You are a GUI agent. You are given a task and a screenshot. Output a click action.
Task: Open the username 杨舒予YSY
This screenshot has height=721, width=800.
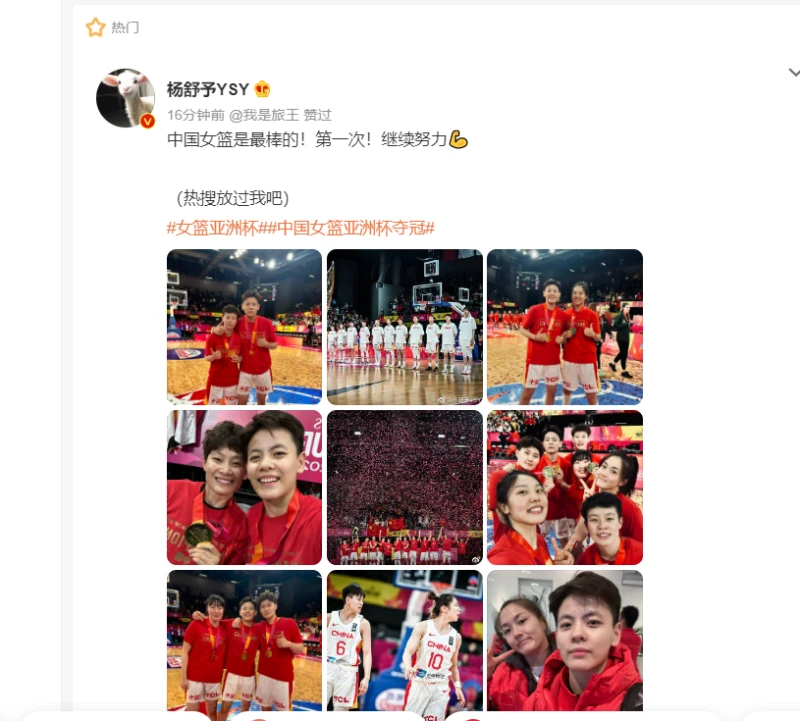[x=208, y=89]
